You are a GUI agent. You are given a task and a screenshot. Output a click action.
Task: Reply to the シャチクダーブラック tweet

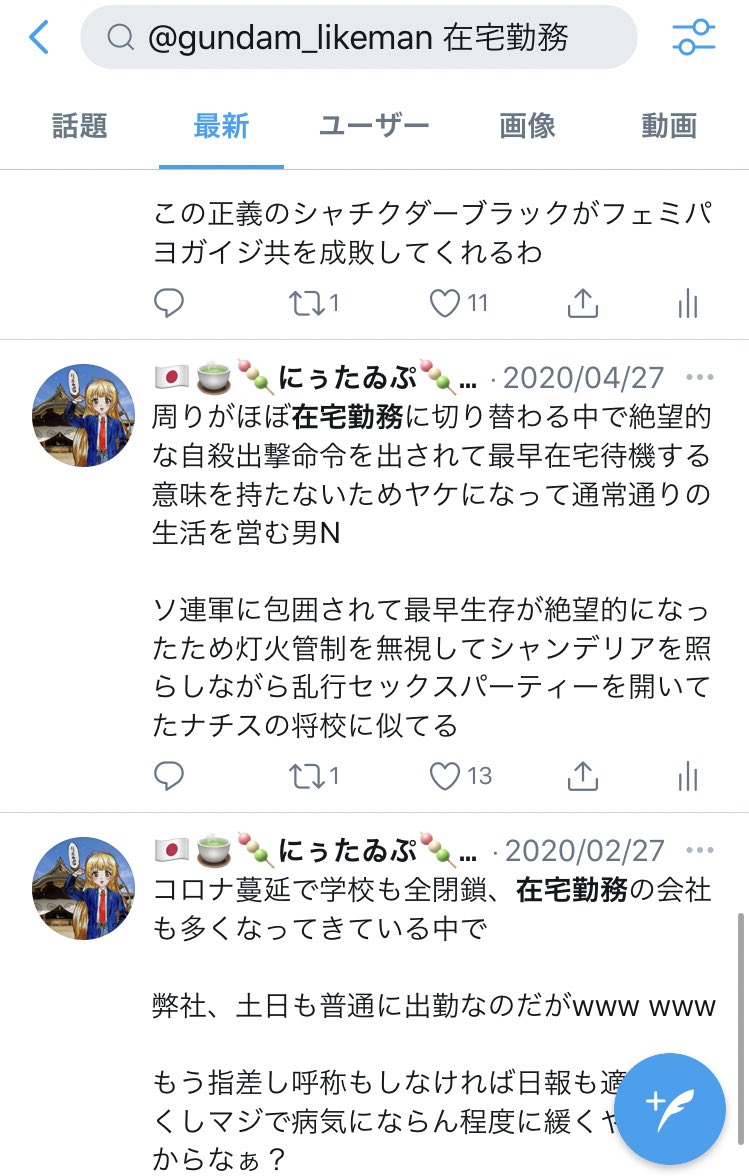click(x=169, y=304)
